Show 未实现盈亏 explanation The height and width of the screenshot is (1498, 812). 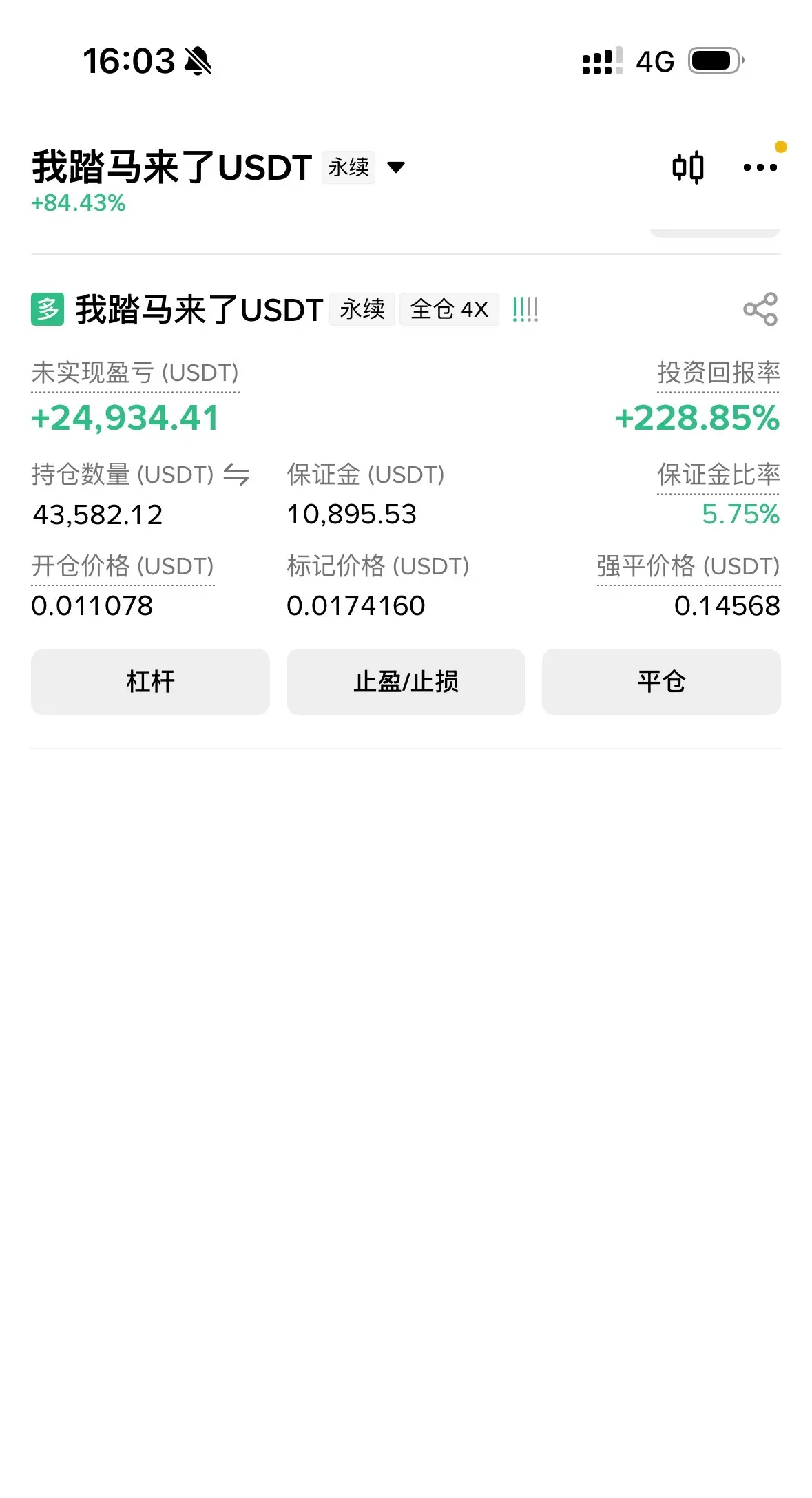point(135,373)
